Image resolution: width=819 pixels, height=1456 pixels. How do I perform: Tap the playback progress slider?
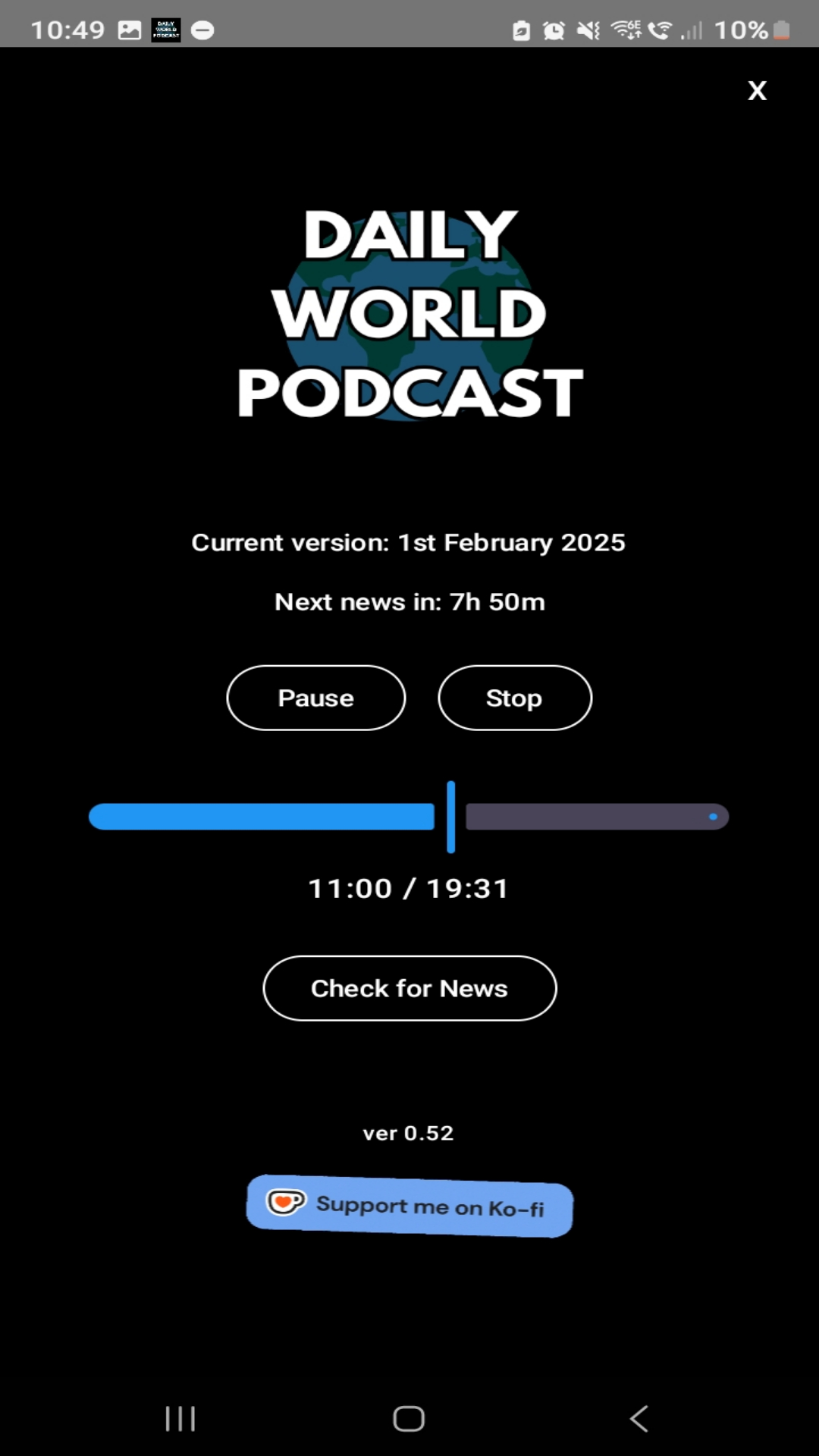click(x=409, y=817)
